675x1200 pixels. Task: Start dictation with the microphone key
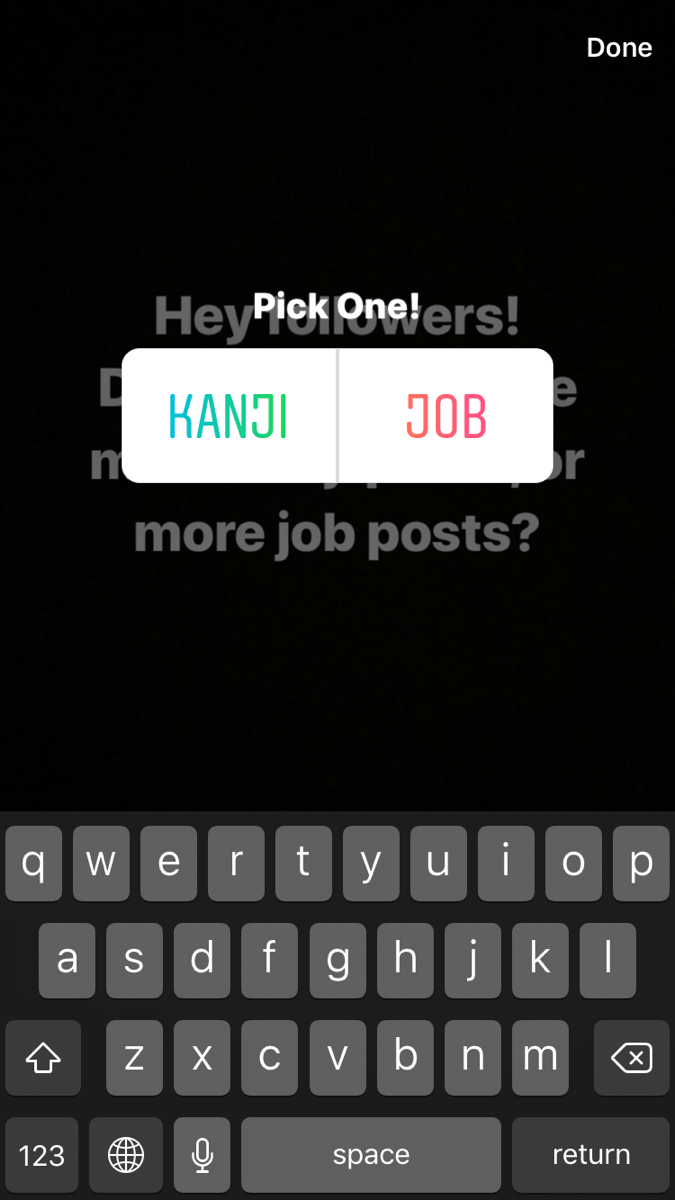[202, 1155]
